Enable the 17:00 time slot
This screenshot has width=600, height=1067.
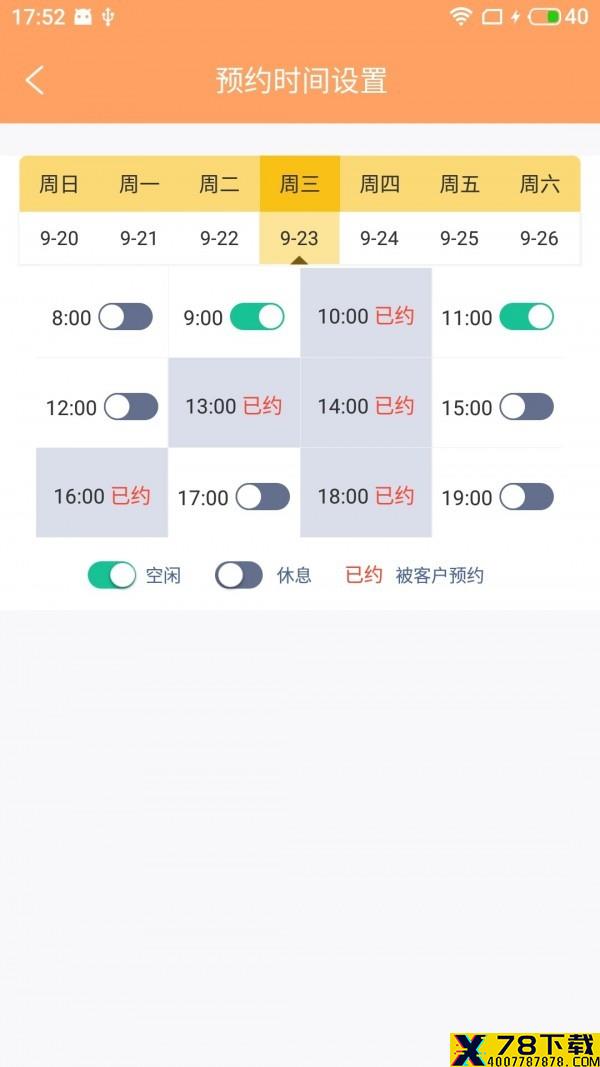(x=263, y=497)
